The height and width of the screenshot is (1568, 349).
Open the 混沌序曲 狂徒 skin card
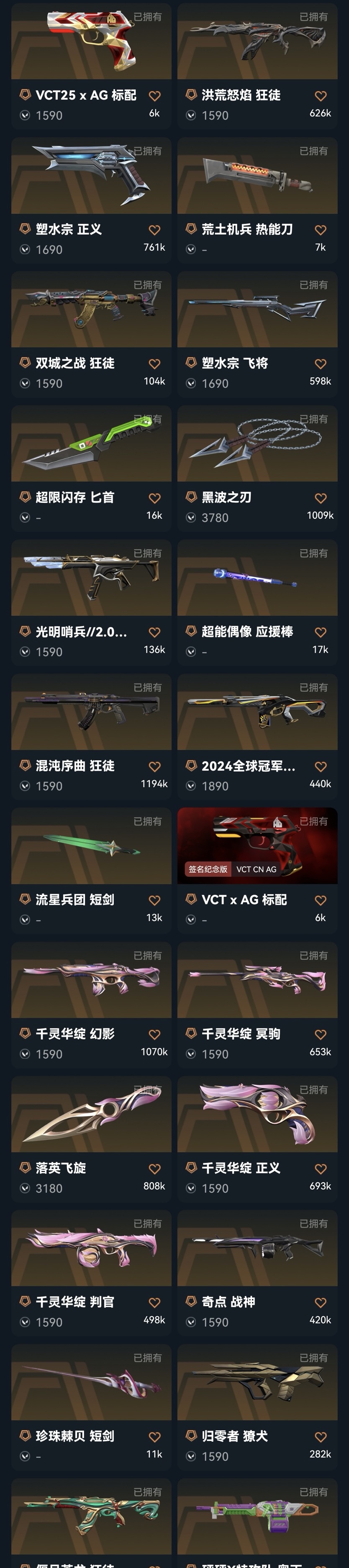pos(91,713)
